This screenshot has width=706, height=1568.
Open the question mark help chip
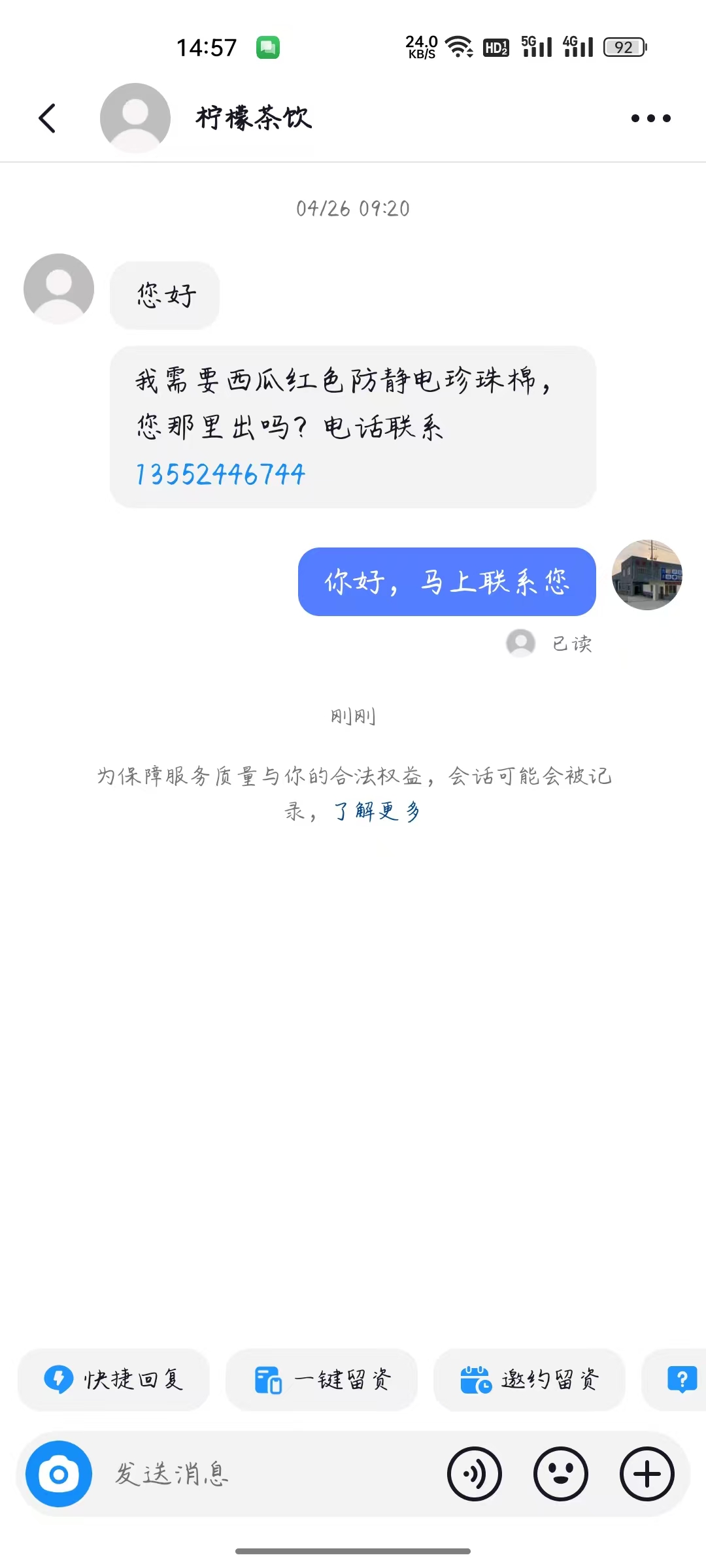pyautogui.click(x=681, y=1380)
